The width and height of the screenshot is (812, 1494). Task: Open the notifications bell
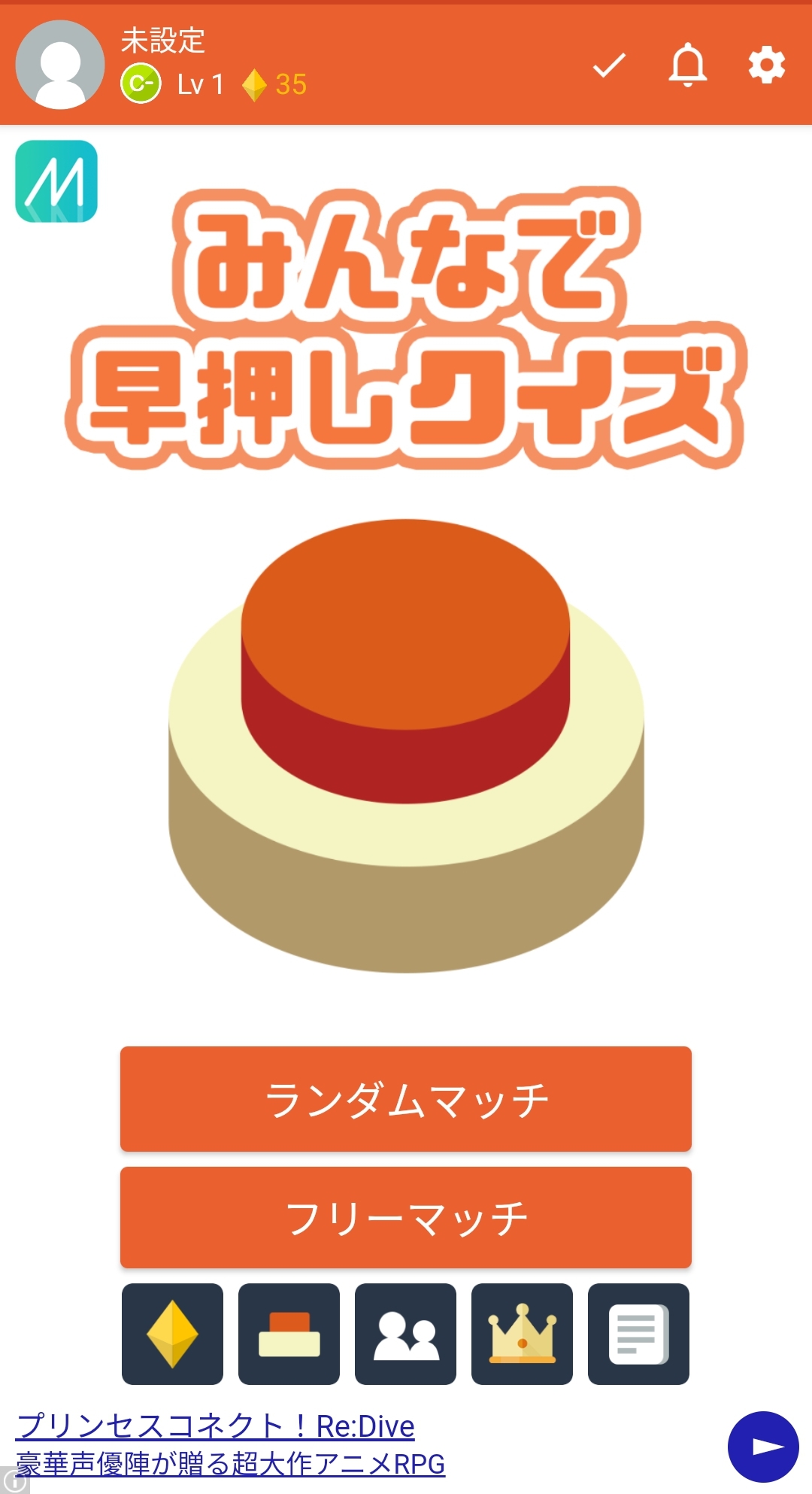point(688,65)
